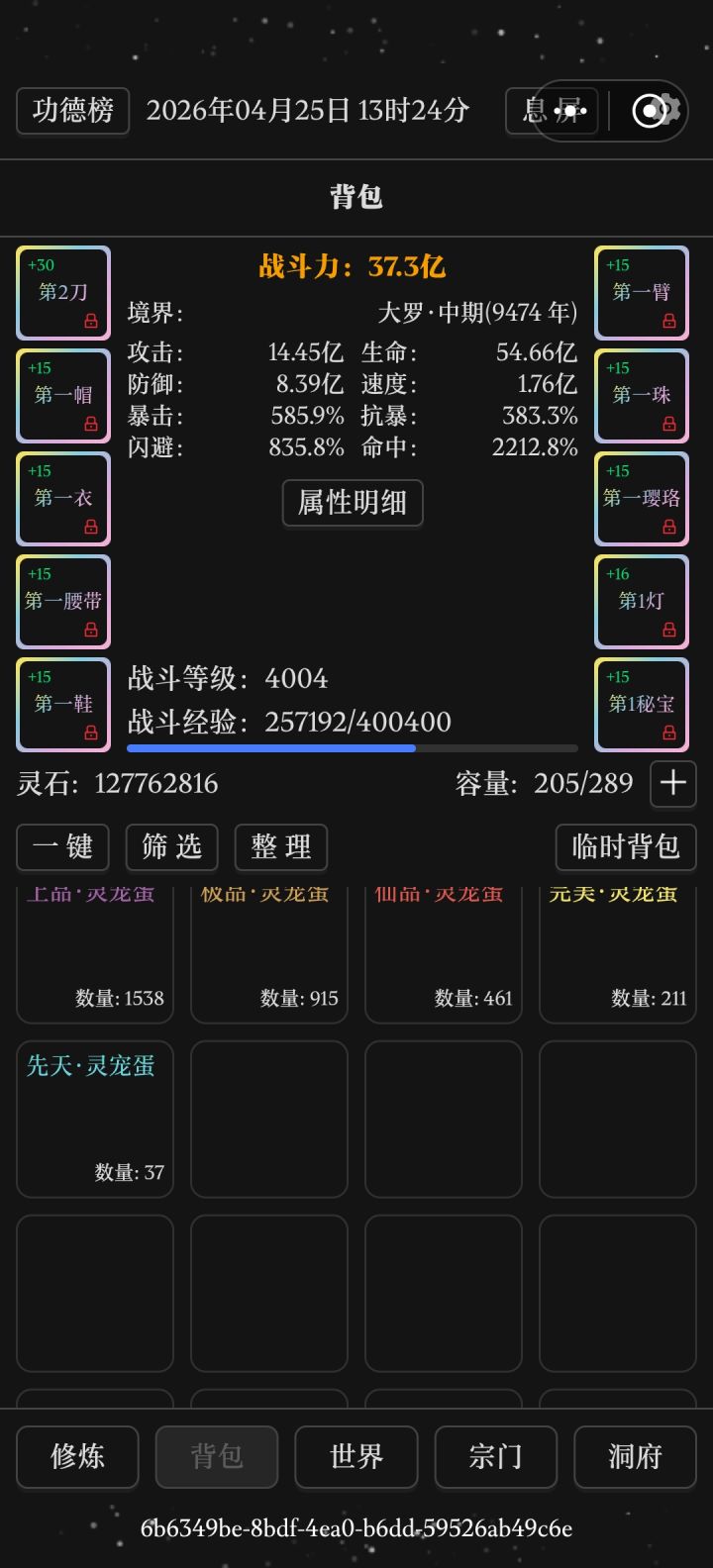Sort the backpack with 整理
Image resolution: width=713 pixels, height=1568 pixels.
280,847
